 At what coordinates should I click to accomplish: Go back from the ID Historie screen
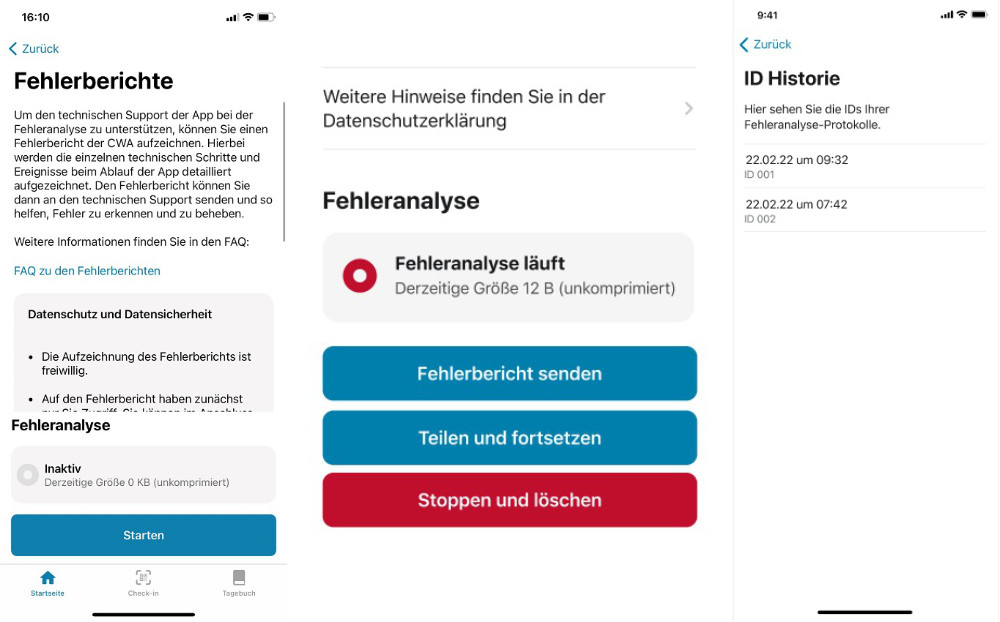(x=765, y=45)
